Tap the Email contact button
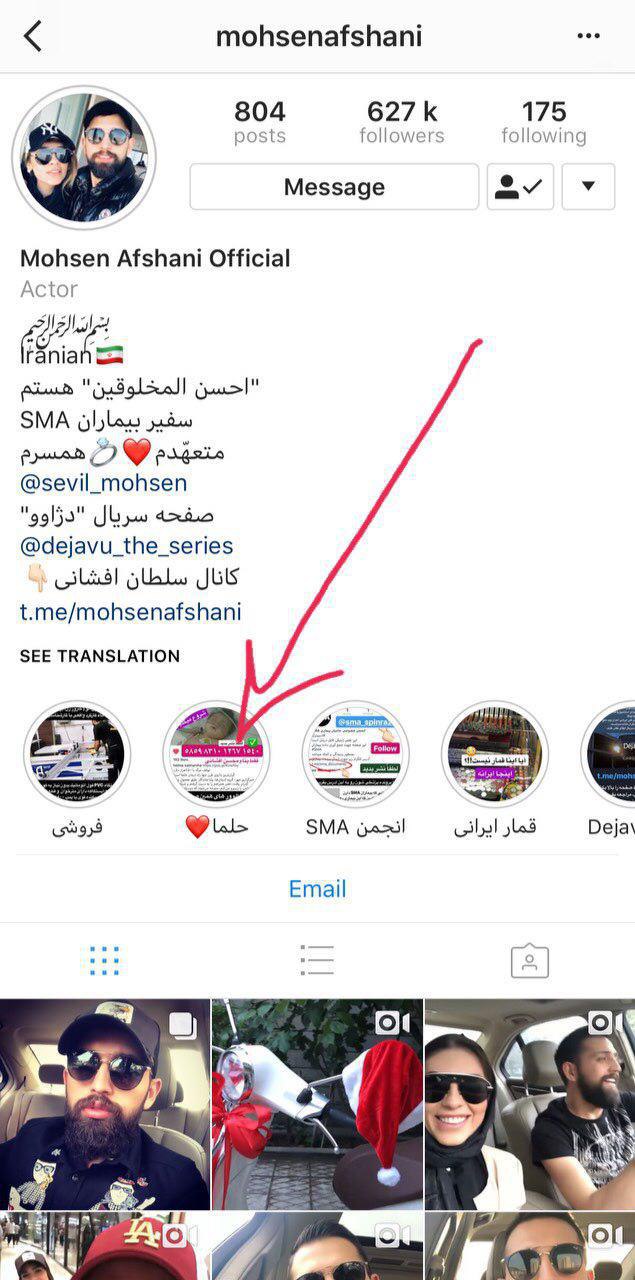 (x=317, y=889)
